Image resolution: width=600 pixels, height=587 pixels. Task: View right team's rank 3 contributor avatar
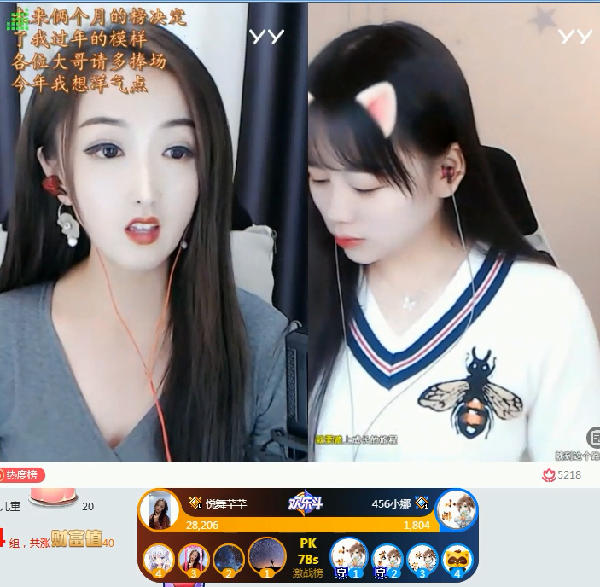point(422,559)
